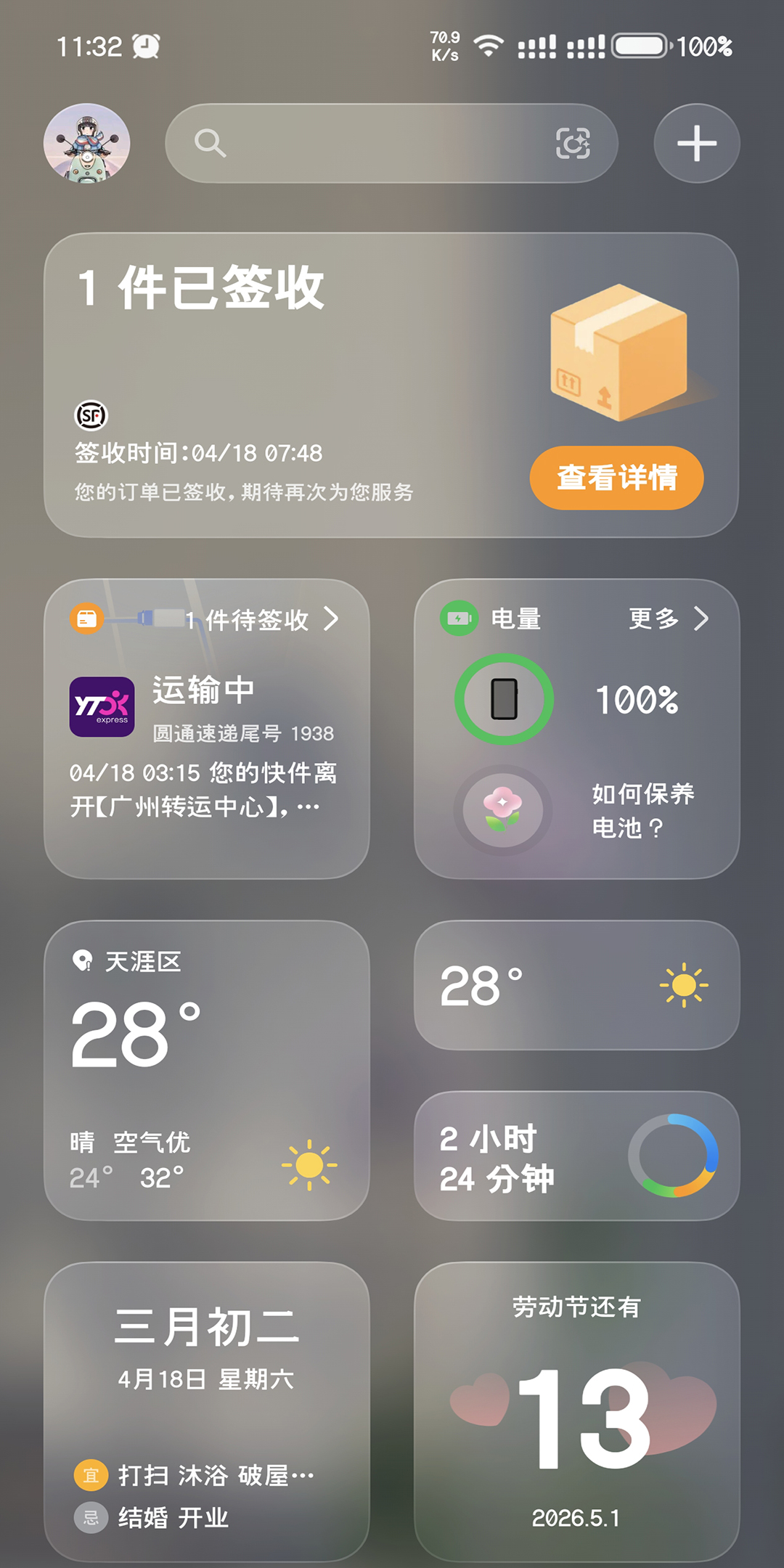Open the 2 小时 24 分钟 screen time card
This screenshot has width=784, height=1568.
(576, 1156)
